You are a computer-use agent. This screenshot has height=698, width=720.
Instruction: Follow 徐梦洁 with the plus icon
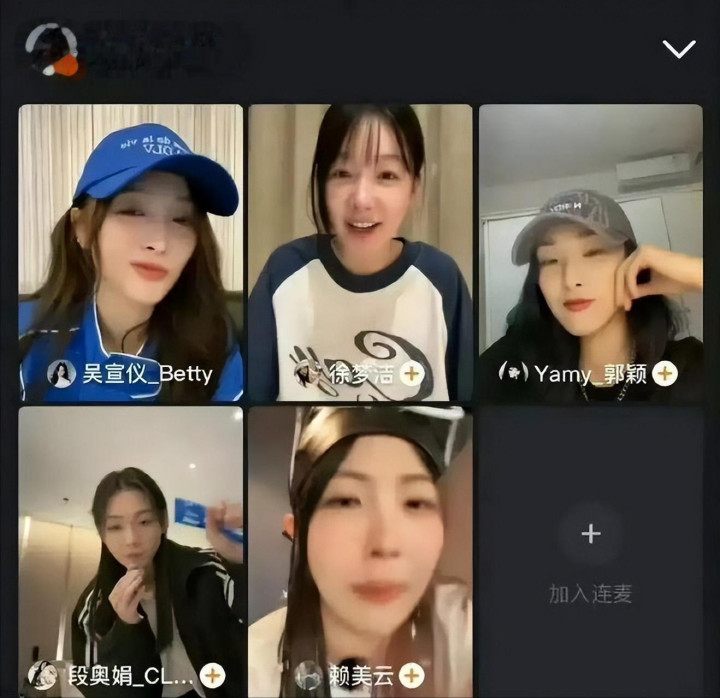pyautogui.click(x=411, y=374)
